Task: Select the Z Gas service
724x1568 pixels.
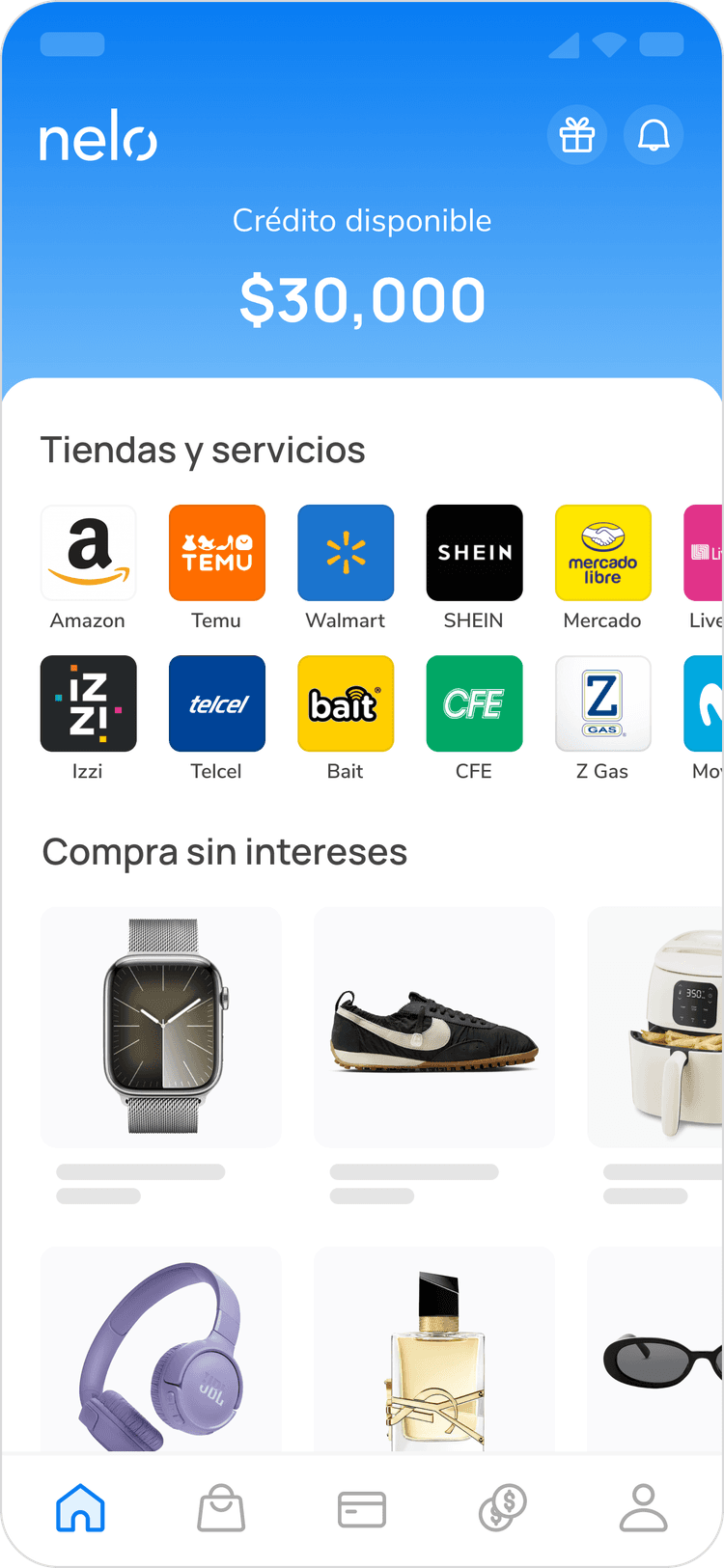Action: coord(602,703)
